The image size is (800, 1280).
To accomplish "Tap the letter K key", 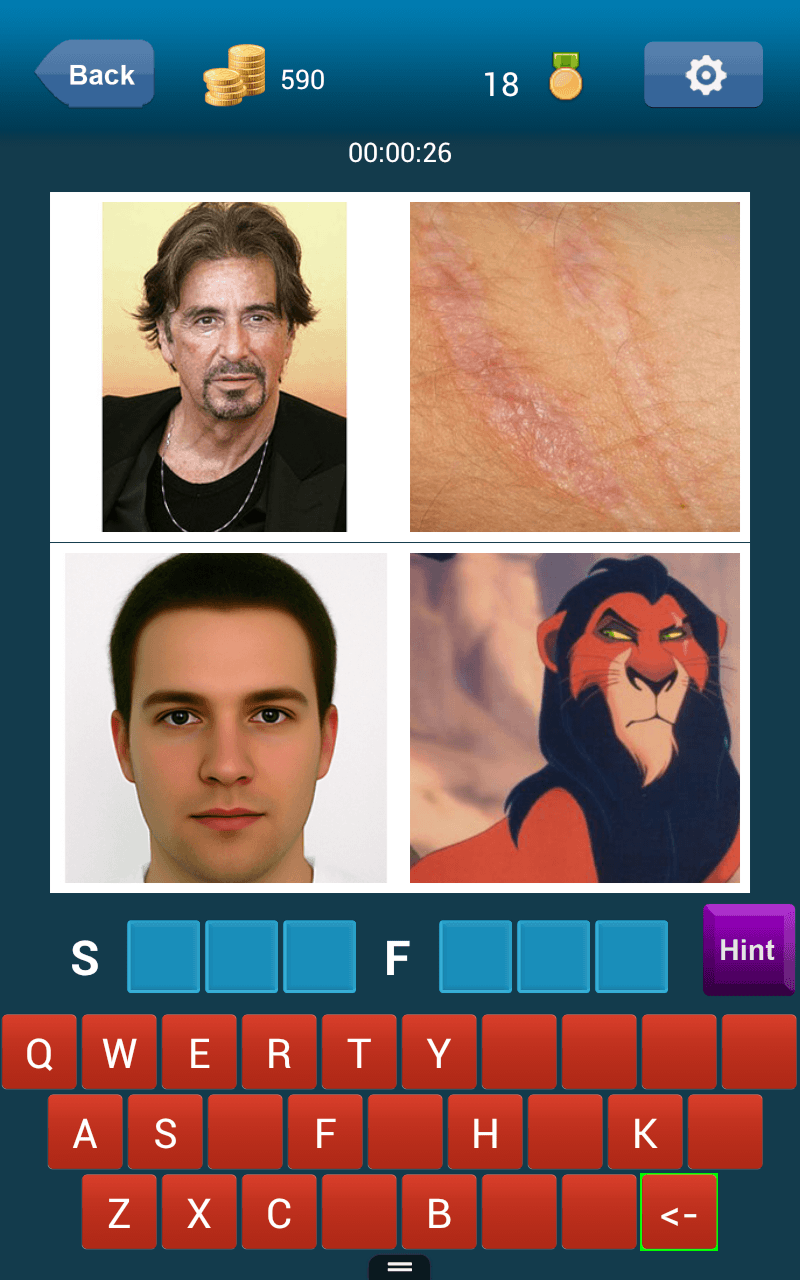I will pos(645,1132).
